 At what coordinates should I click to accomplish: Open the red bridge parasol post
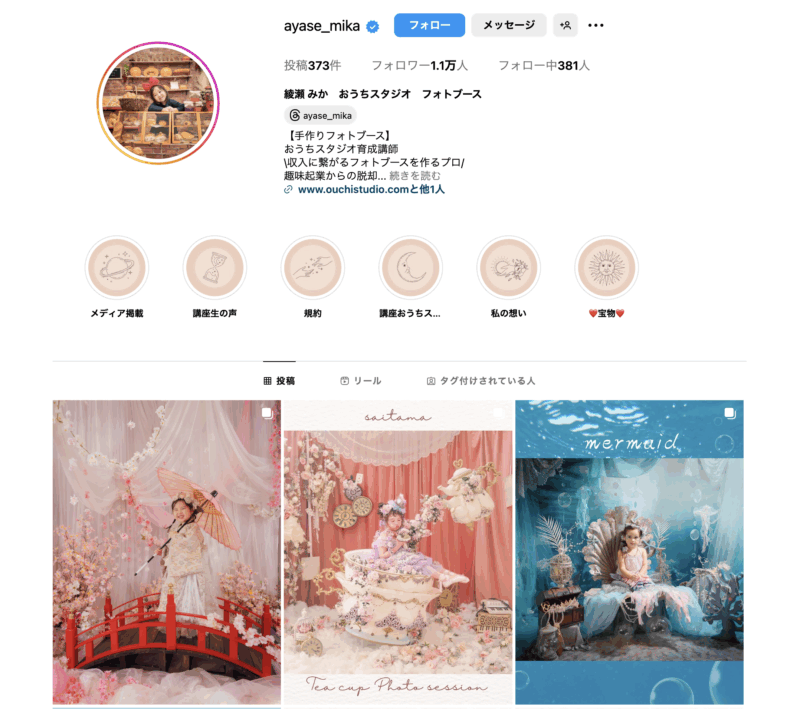click(x=167, y=552)
